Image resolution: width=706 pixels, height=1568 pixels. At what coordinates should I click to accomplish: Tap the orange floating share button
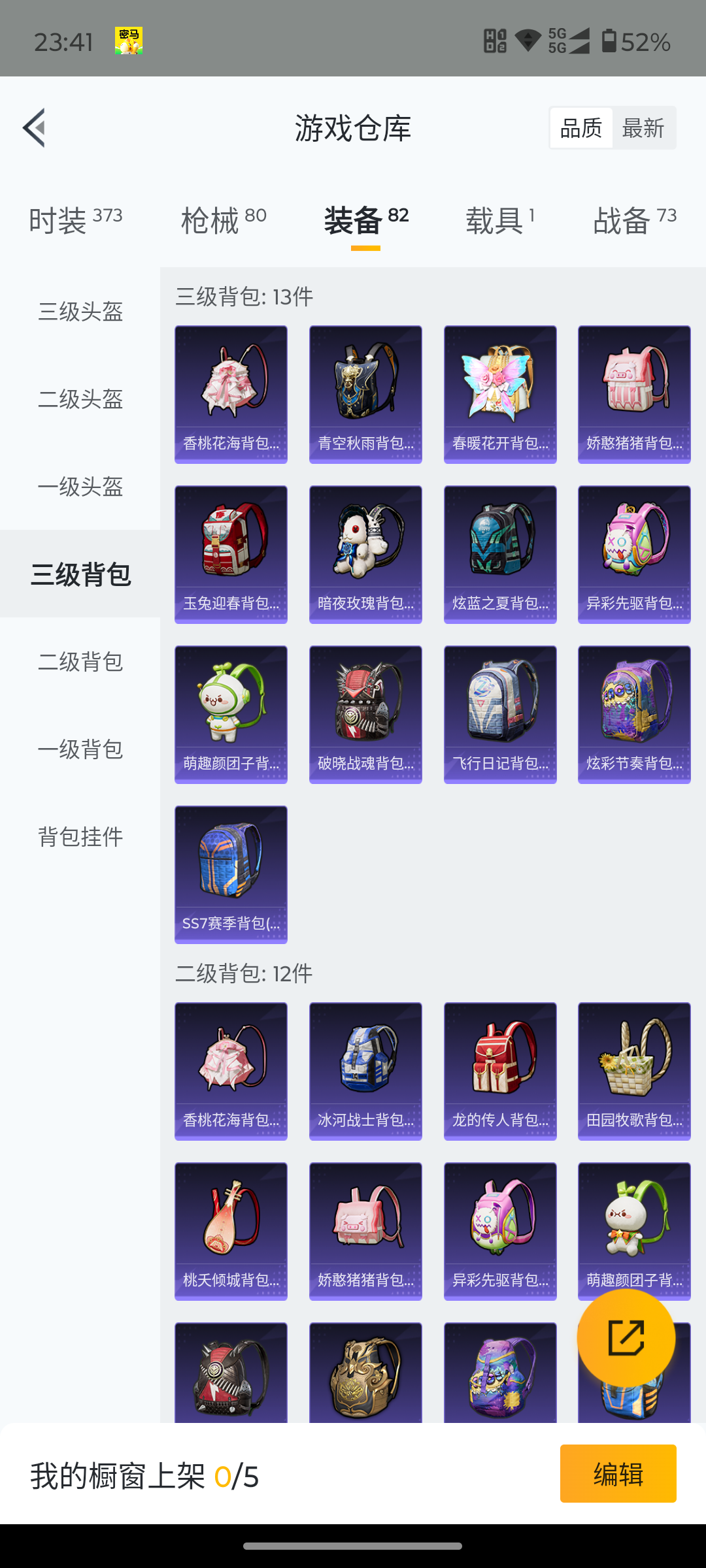click(x=626, y=1337)
